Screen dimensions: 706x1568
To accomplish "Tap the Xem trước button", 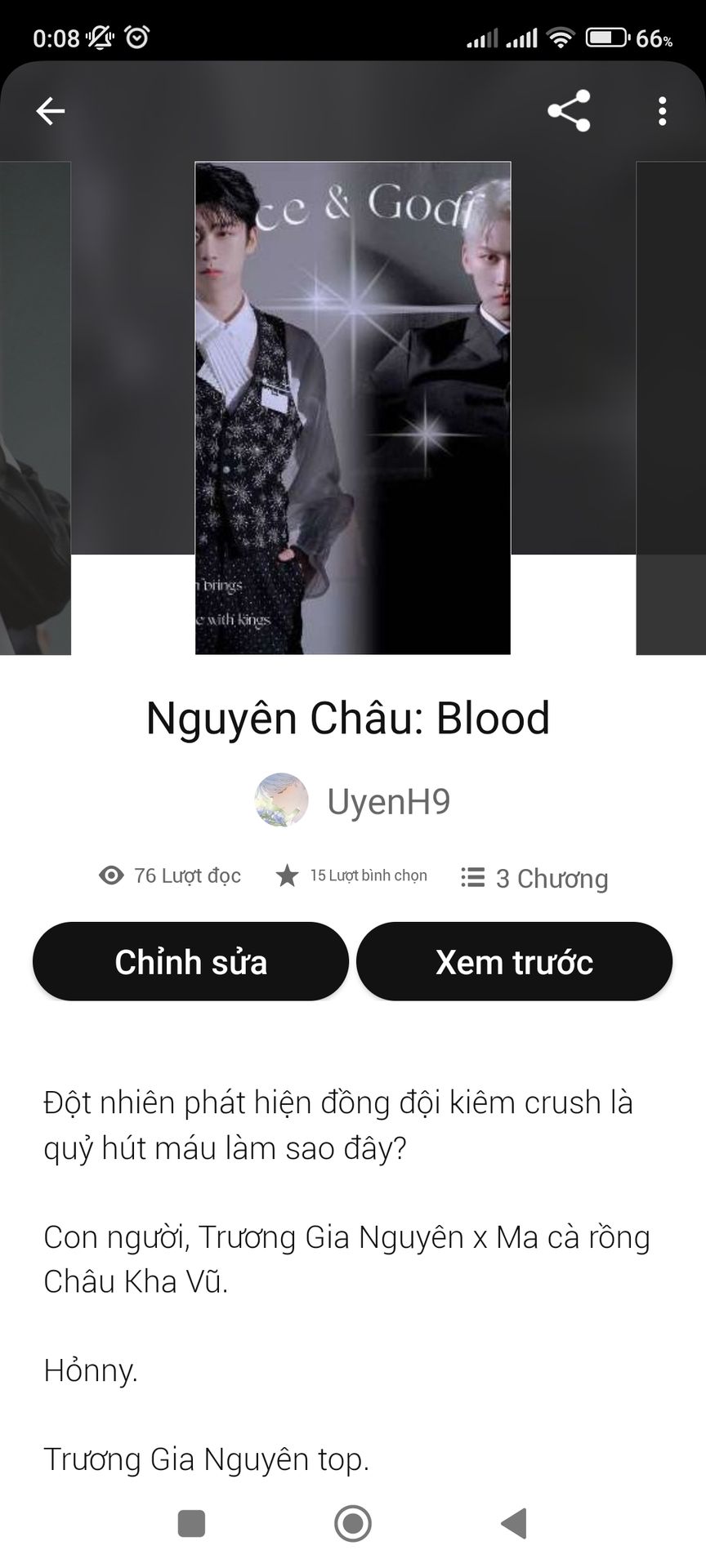I will (514, 961).
